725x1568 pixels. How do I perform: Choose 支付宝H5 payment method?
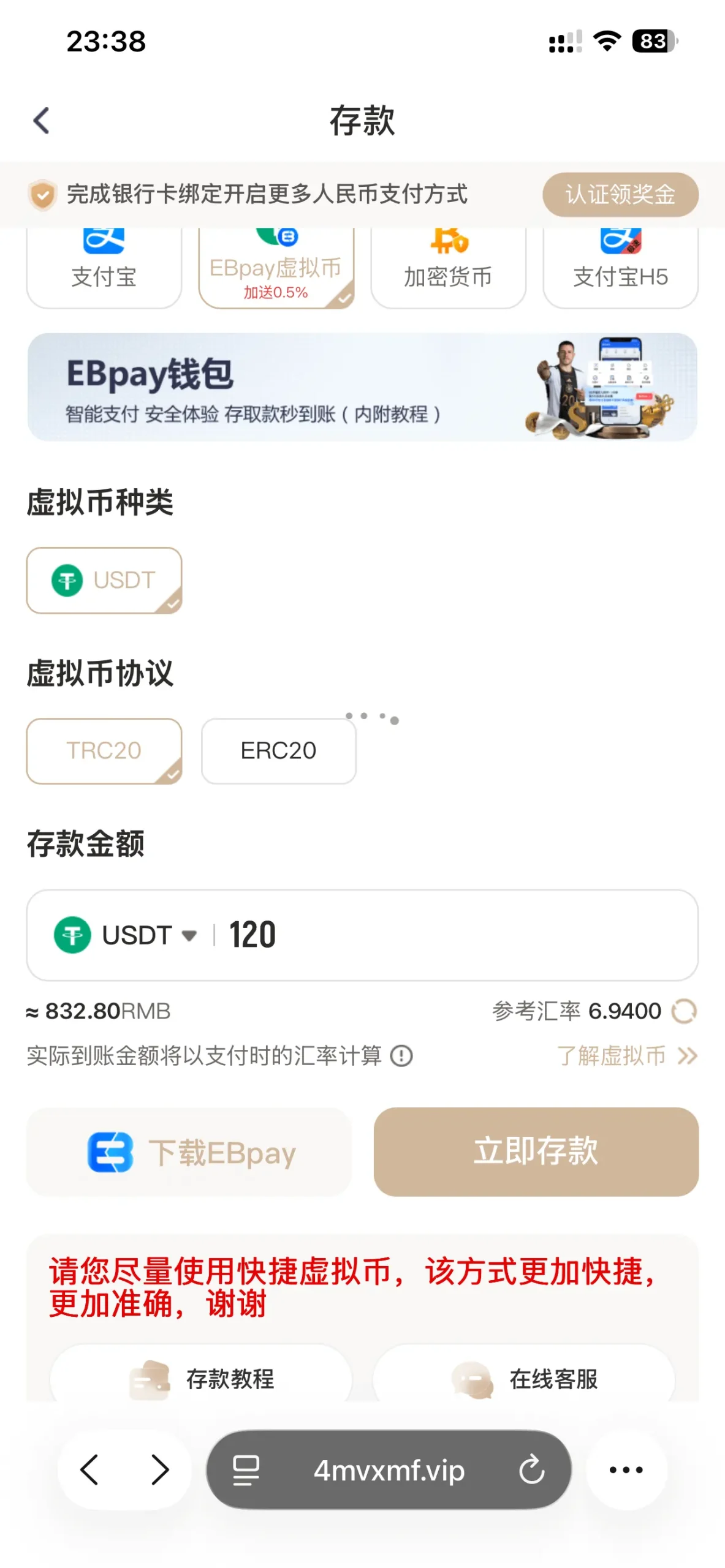click(x=620, y=269)
